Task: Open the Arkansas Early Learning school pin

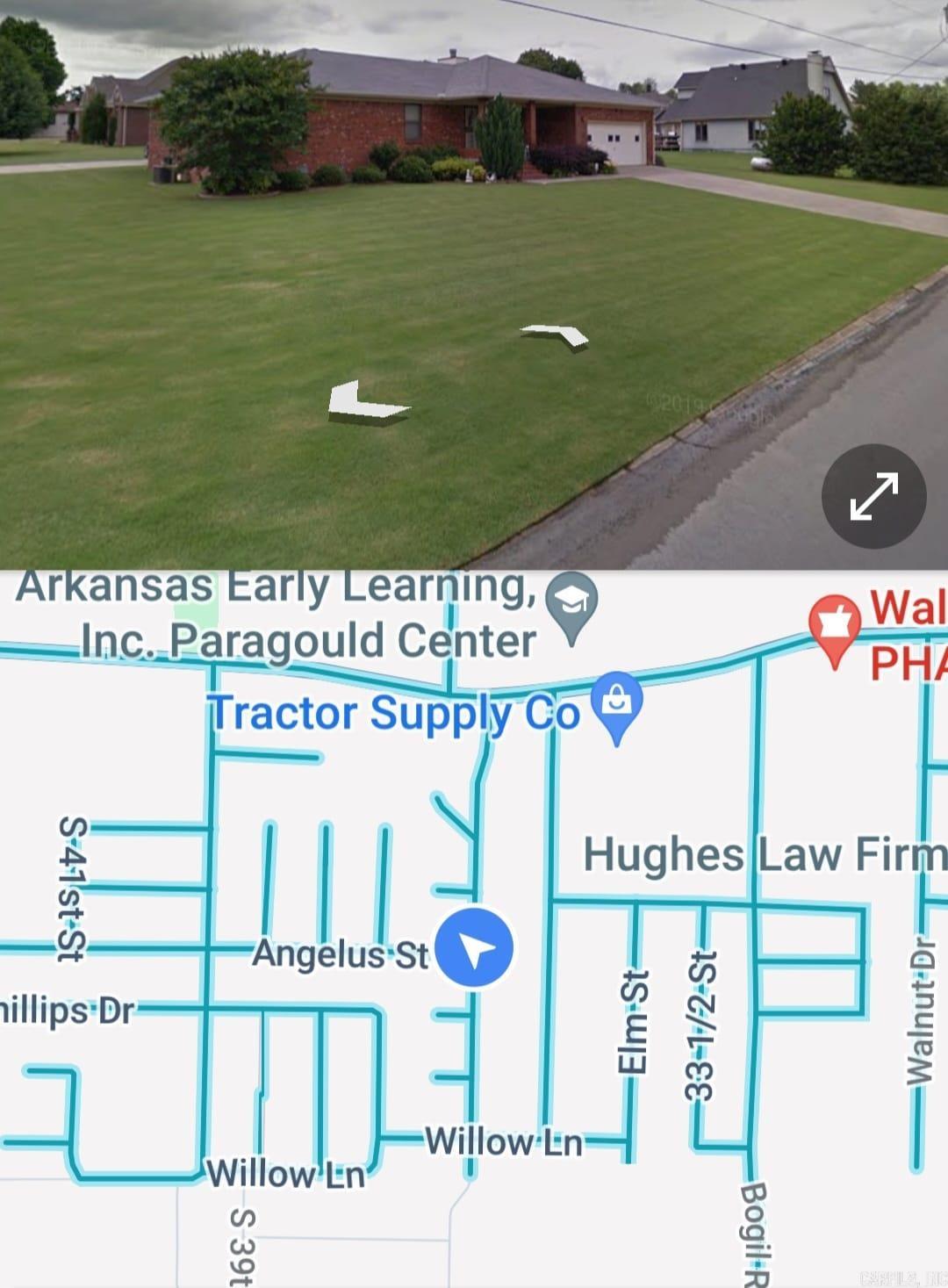Action: pos(571,603)
